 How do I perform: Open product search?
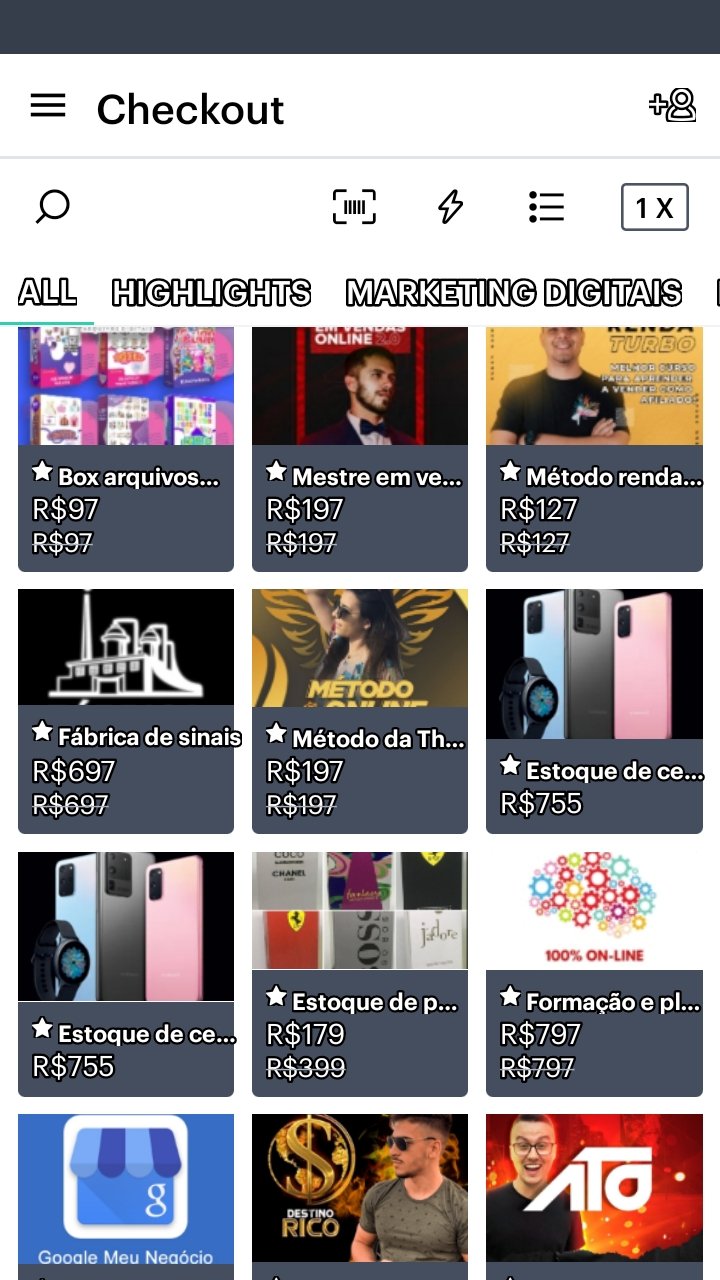pos(53,207)
